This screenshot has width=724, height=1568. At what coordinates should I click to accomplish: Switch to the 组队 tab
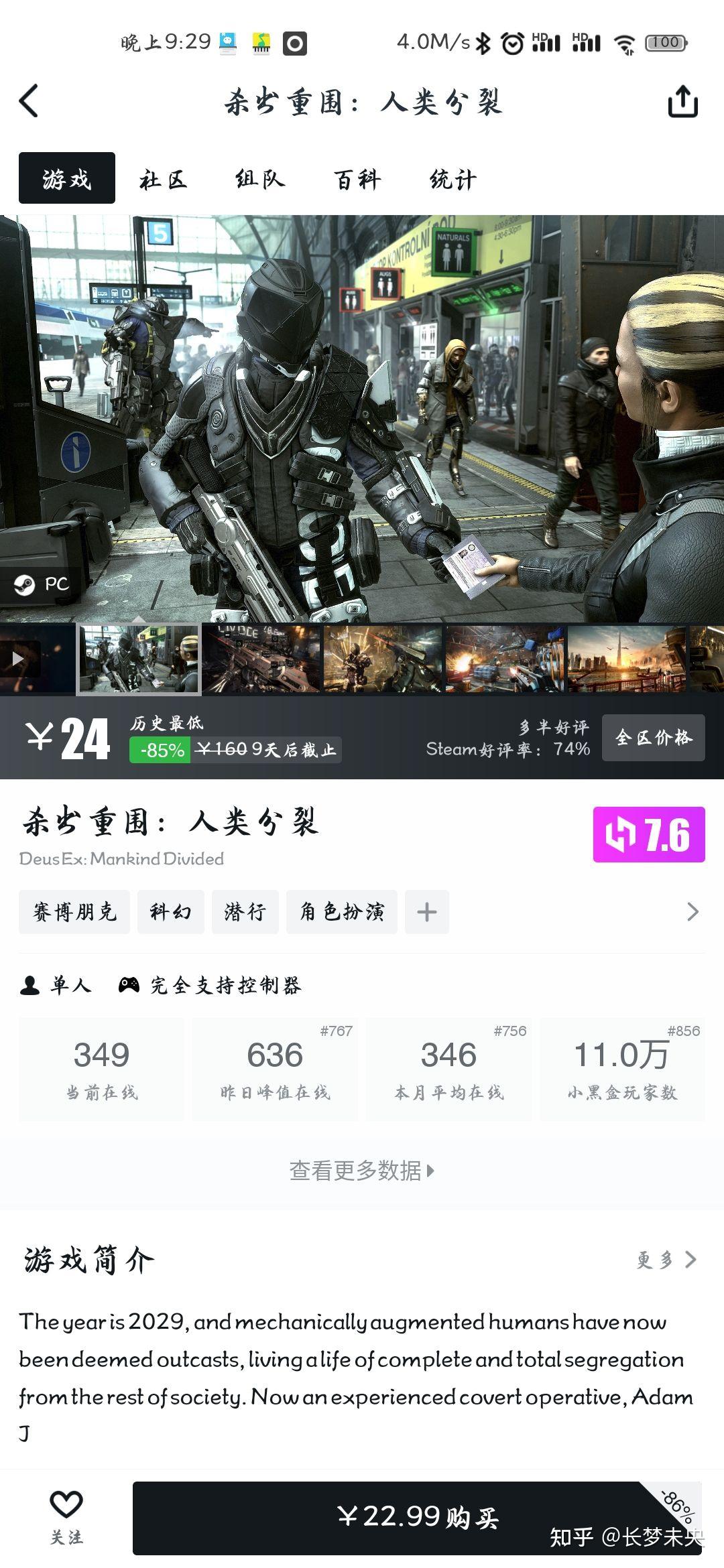(x=260, y=179)
